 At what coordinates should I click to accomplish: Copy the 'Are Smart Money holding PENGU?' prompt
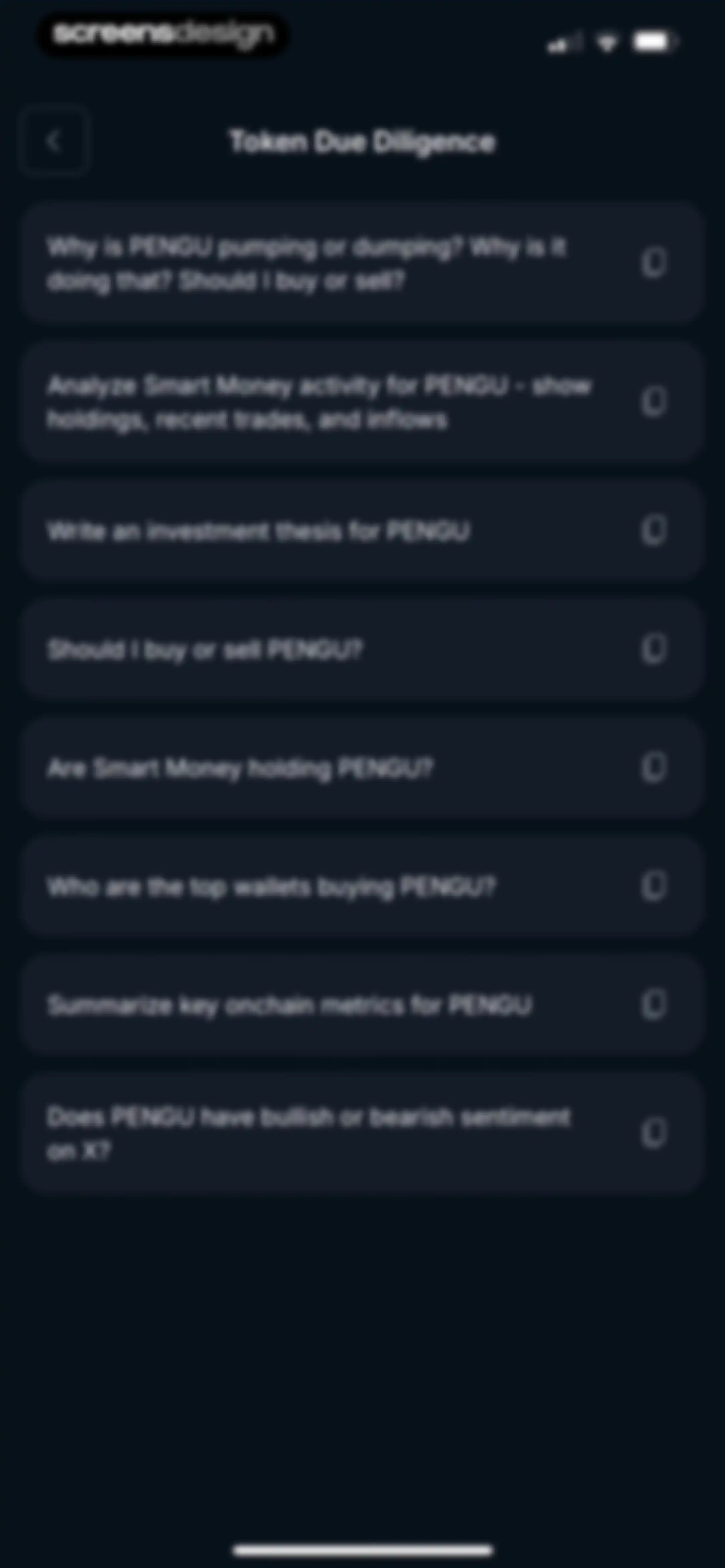[654, 768]
